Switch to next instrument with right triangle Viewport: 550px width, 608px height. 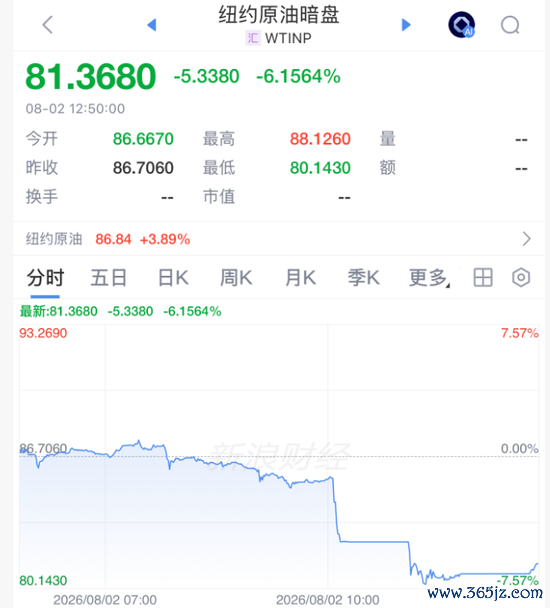(406, 25)
